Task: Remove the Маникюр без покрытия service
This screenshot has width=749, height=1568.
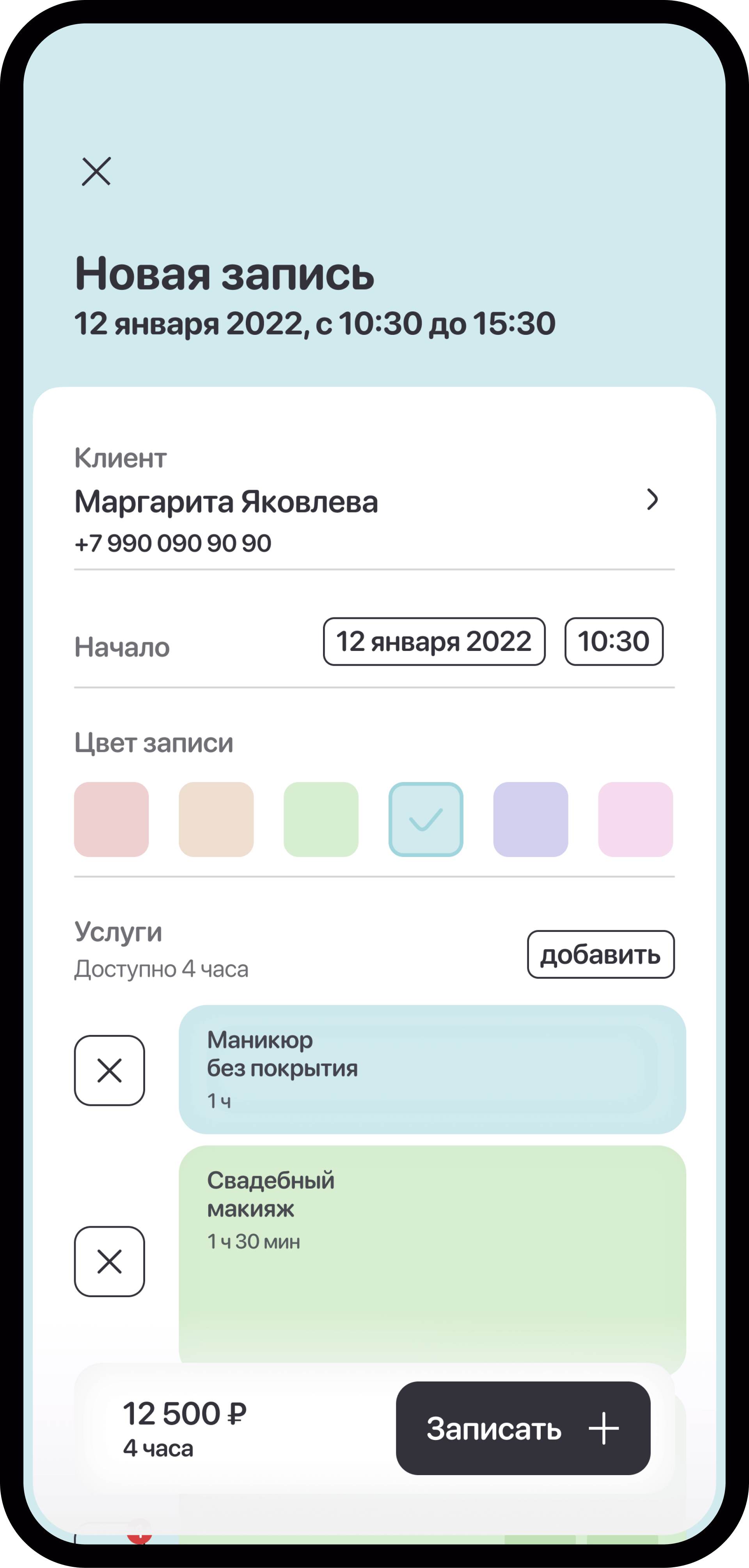Action: 110,1070
